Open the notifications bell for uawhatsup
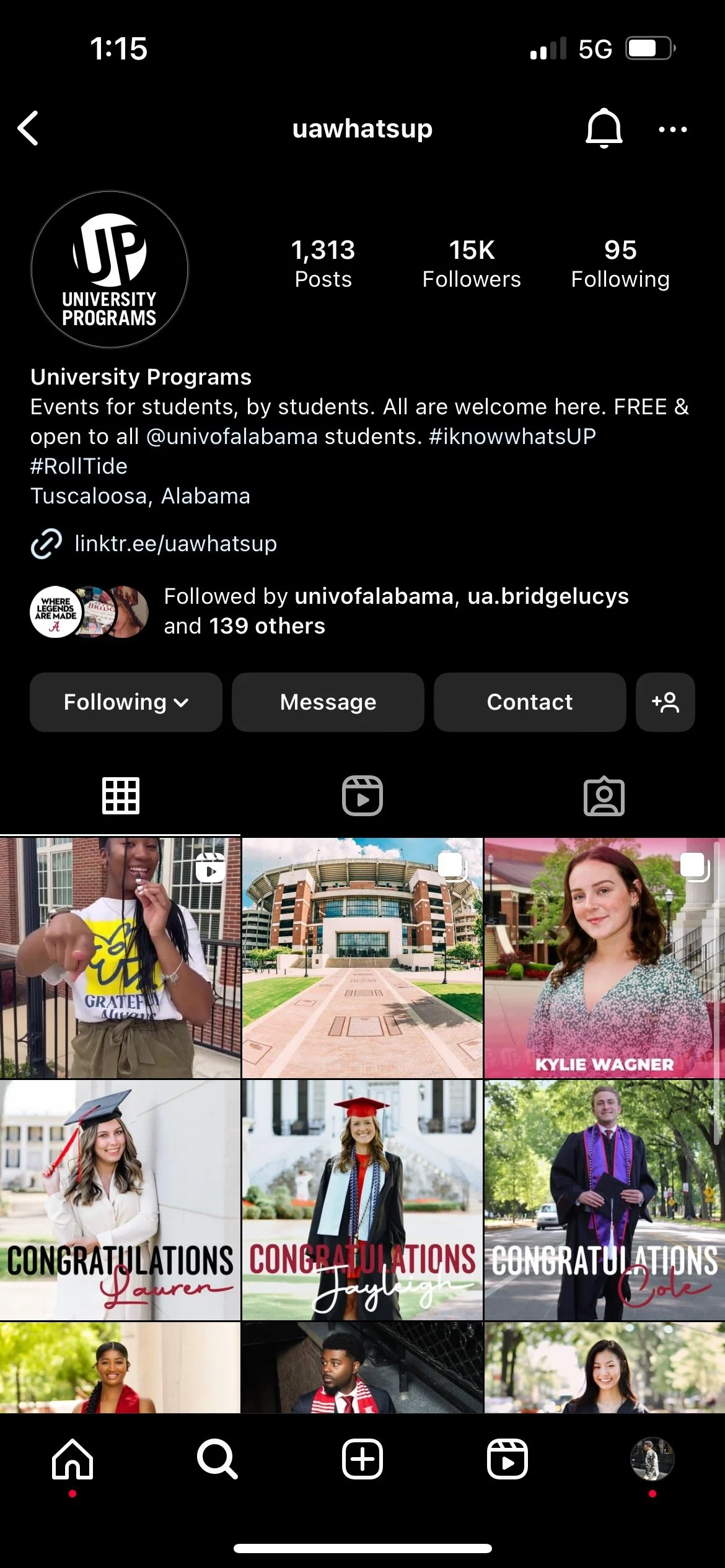This screenshot has width=725, height=1568. [604, 128]
